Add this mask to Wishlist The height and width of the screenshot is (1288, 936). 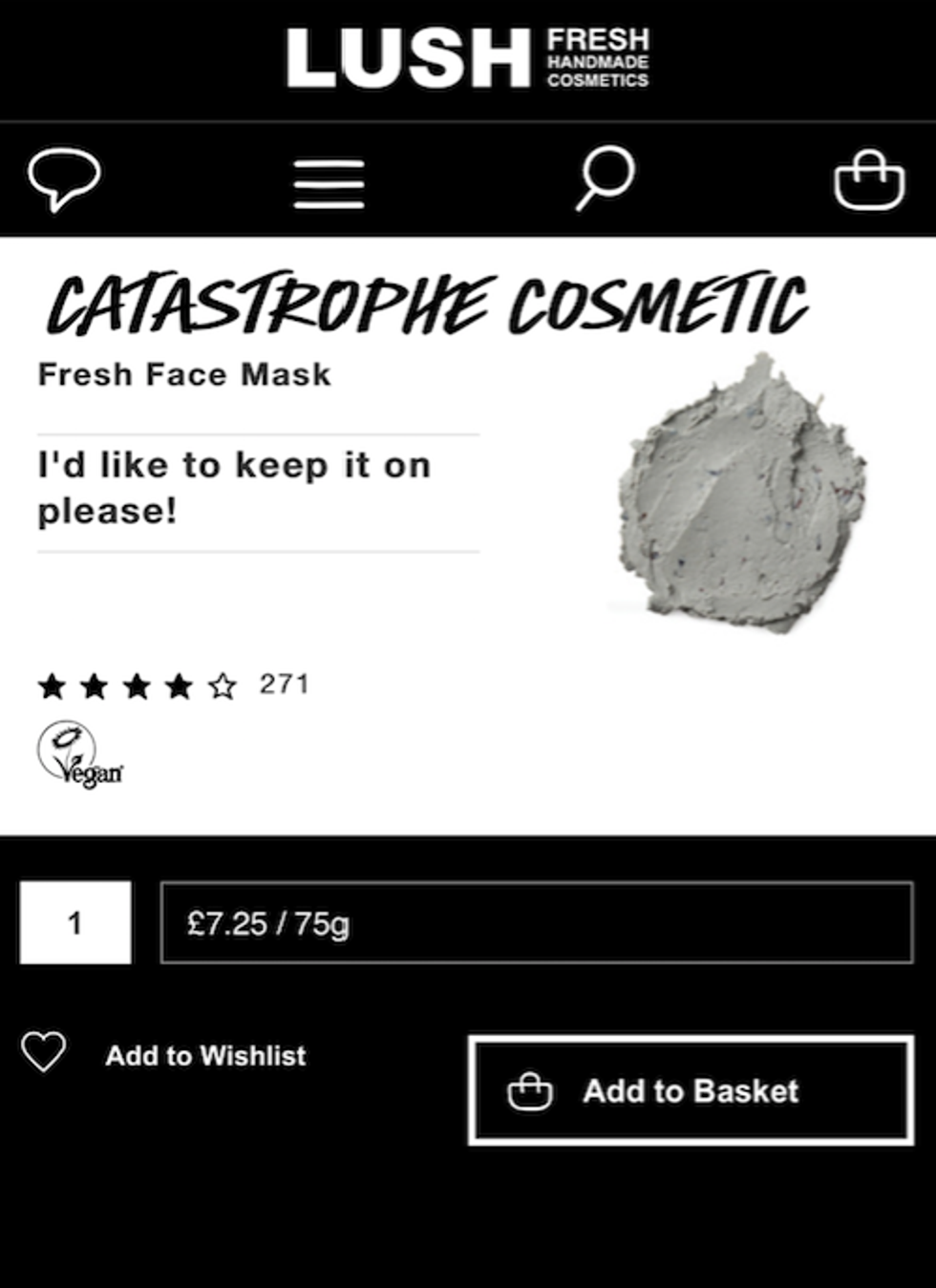coord(163,1054)
